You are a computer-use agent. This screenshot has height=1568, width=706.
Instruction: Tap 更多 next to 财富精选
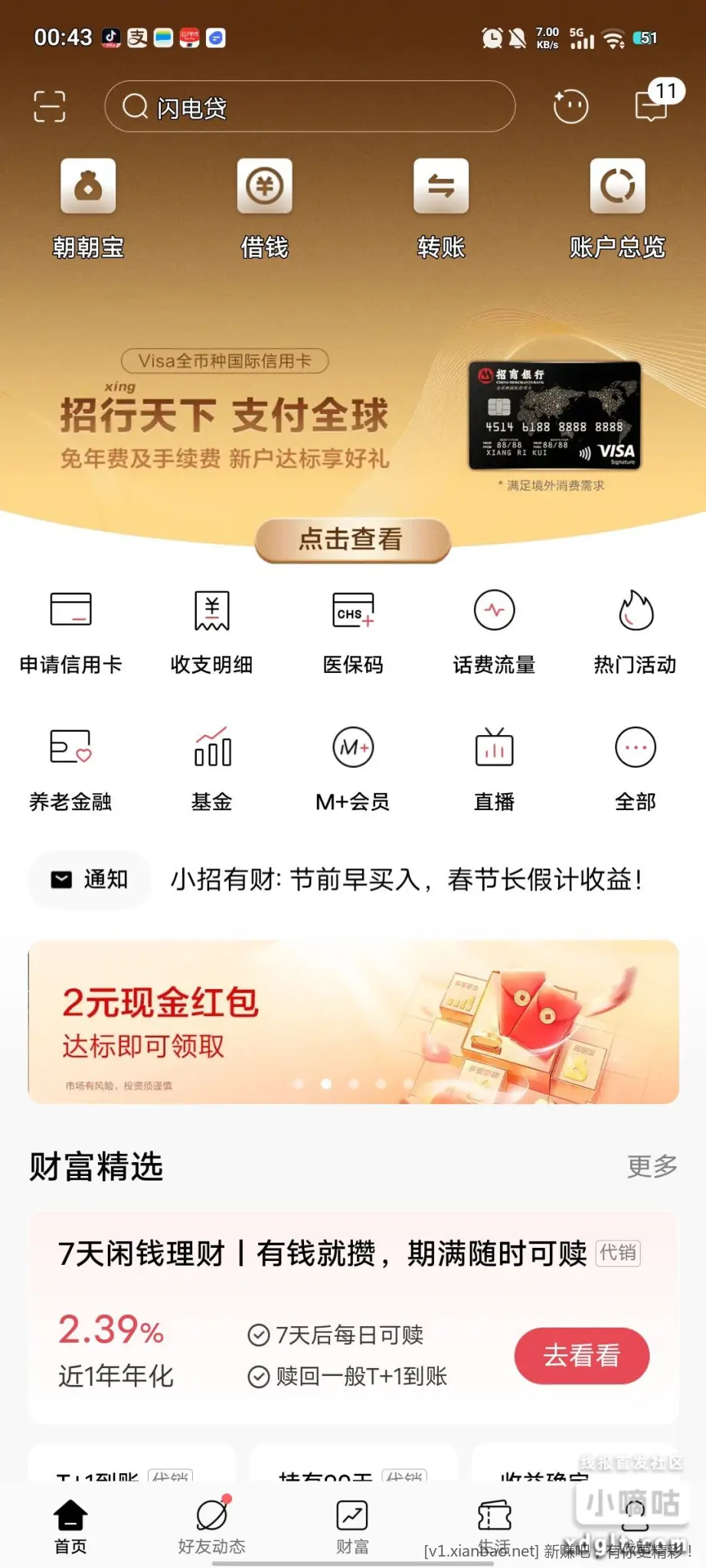click(x=652, y=1166)
